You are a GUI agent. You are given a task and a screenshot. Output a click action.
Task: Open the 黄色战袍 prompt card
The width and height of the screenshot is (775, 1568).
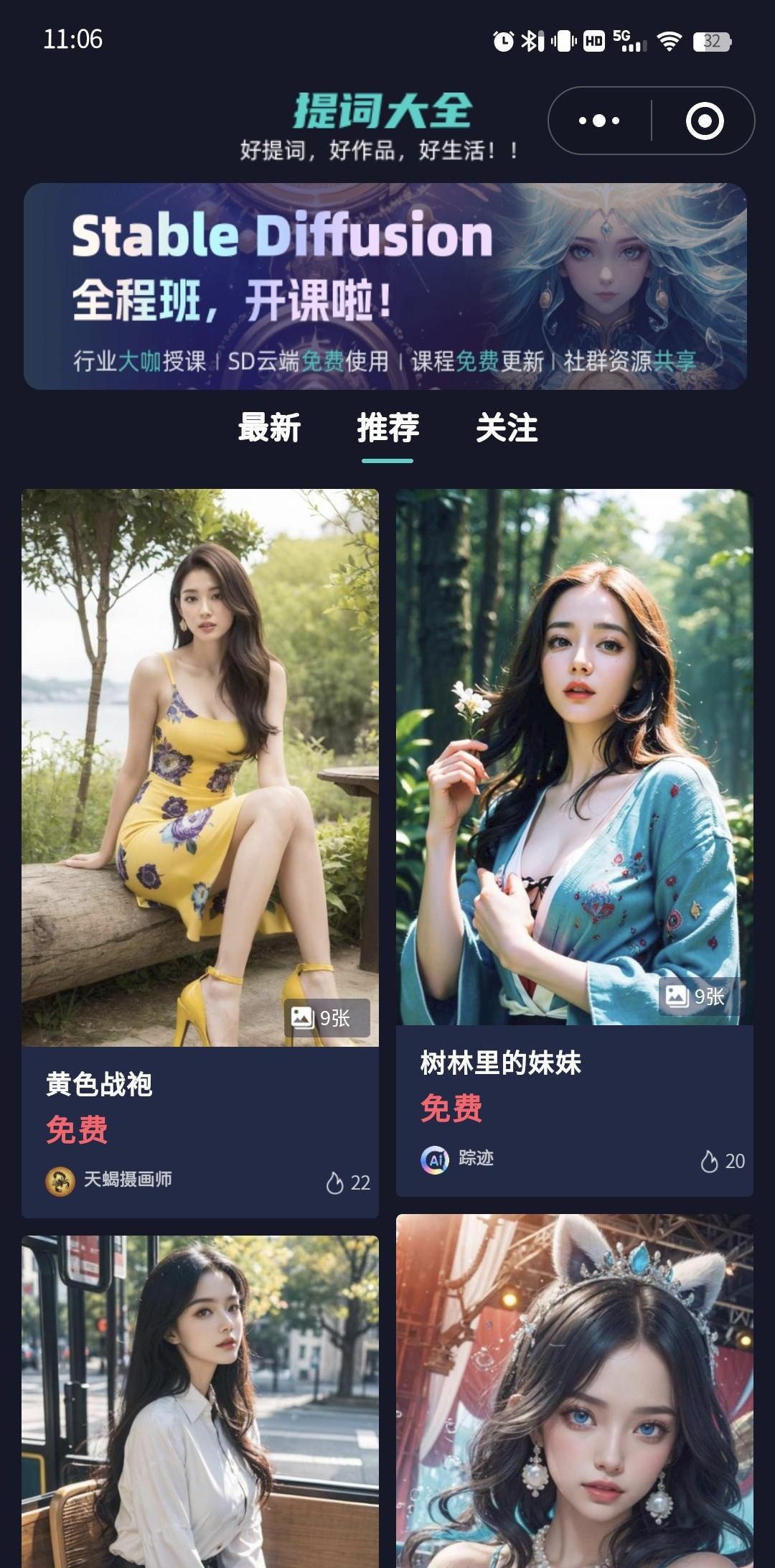[x=200, y=767]
